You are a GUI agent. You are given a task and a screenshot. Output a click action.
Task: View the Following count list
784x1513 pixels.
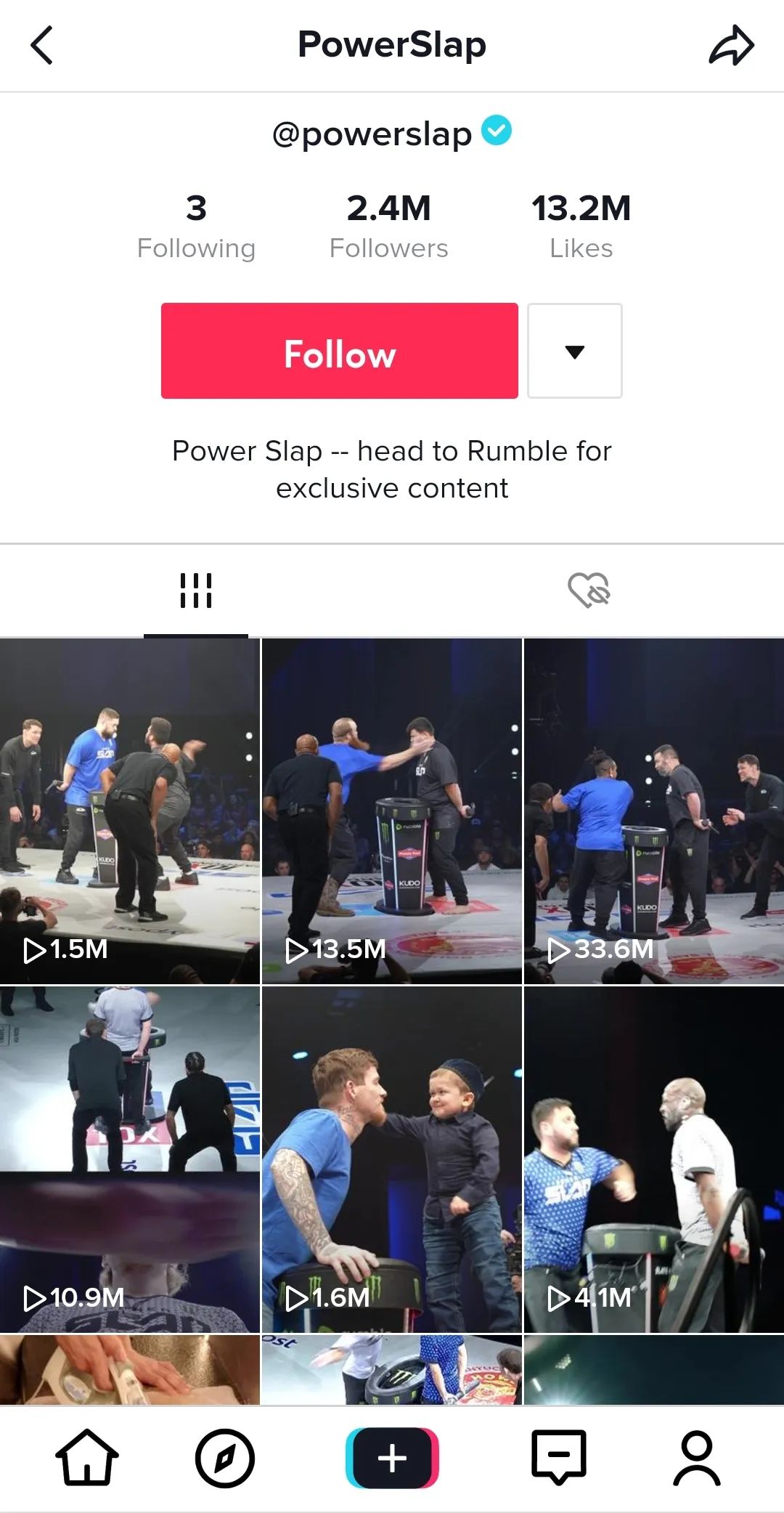tap(196, 226)
